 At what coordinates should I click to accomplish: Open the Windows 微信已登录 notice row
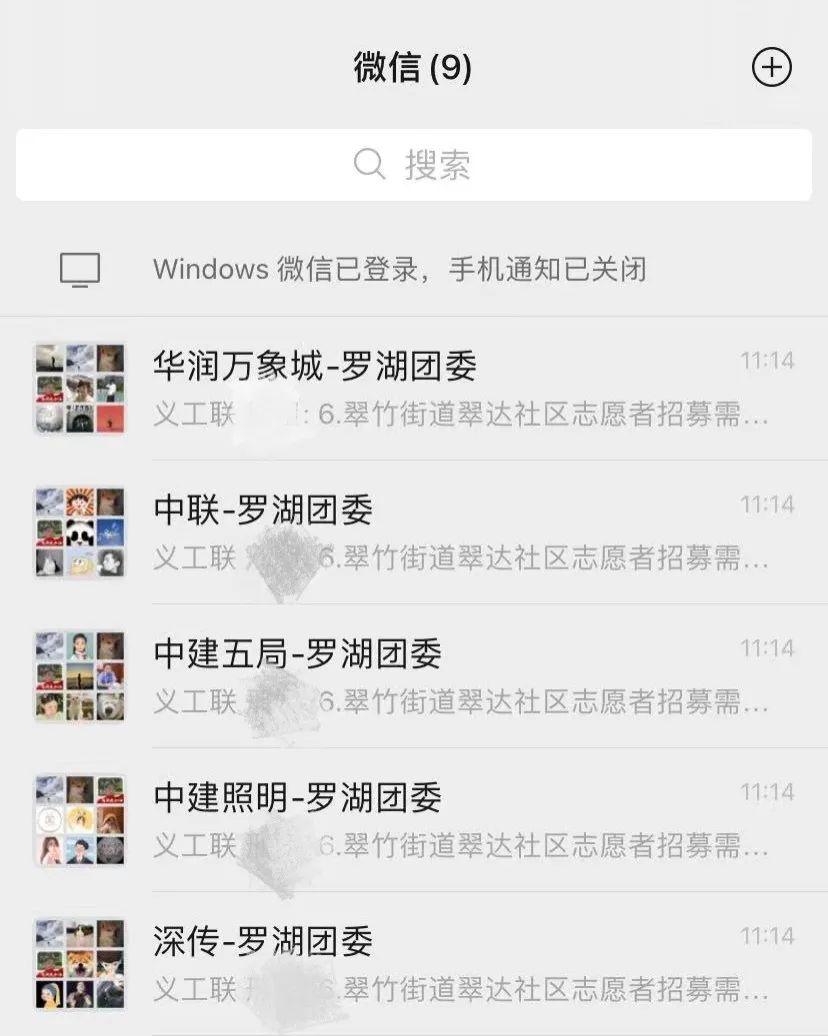click(400, 269)
